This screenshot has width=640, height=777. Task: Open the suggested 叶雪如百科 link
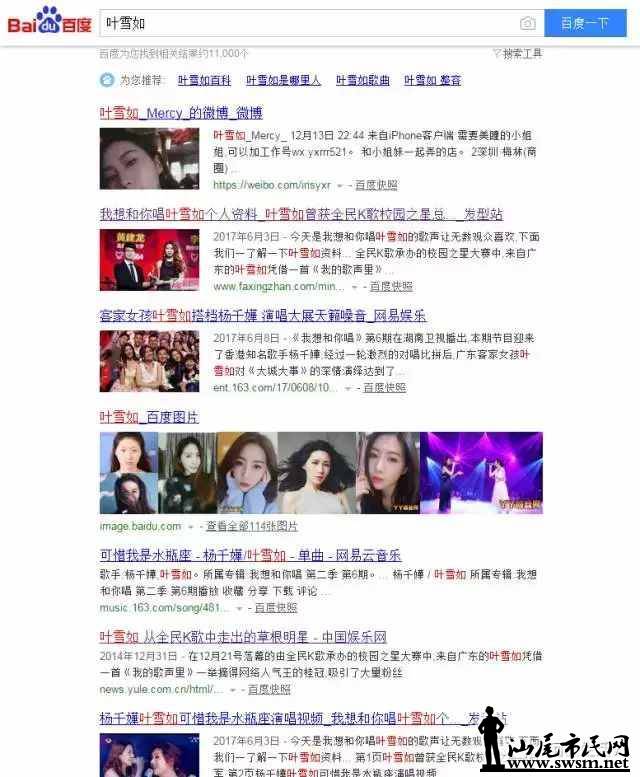click(204, 80)
